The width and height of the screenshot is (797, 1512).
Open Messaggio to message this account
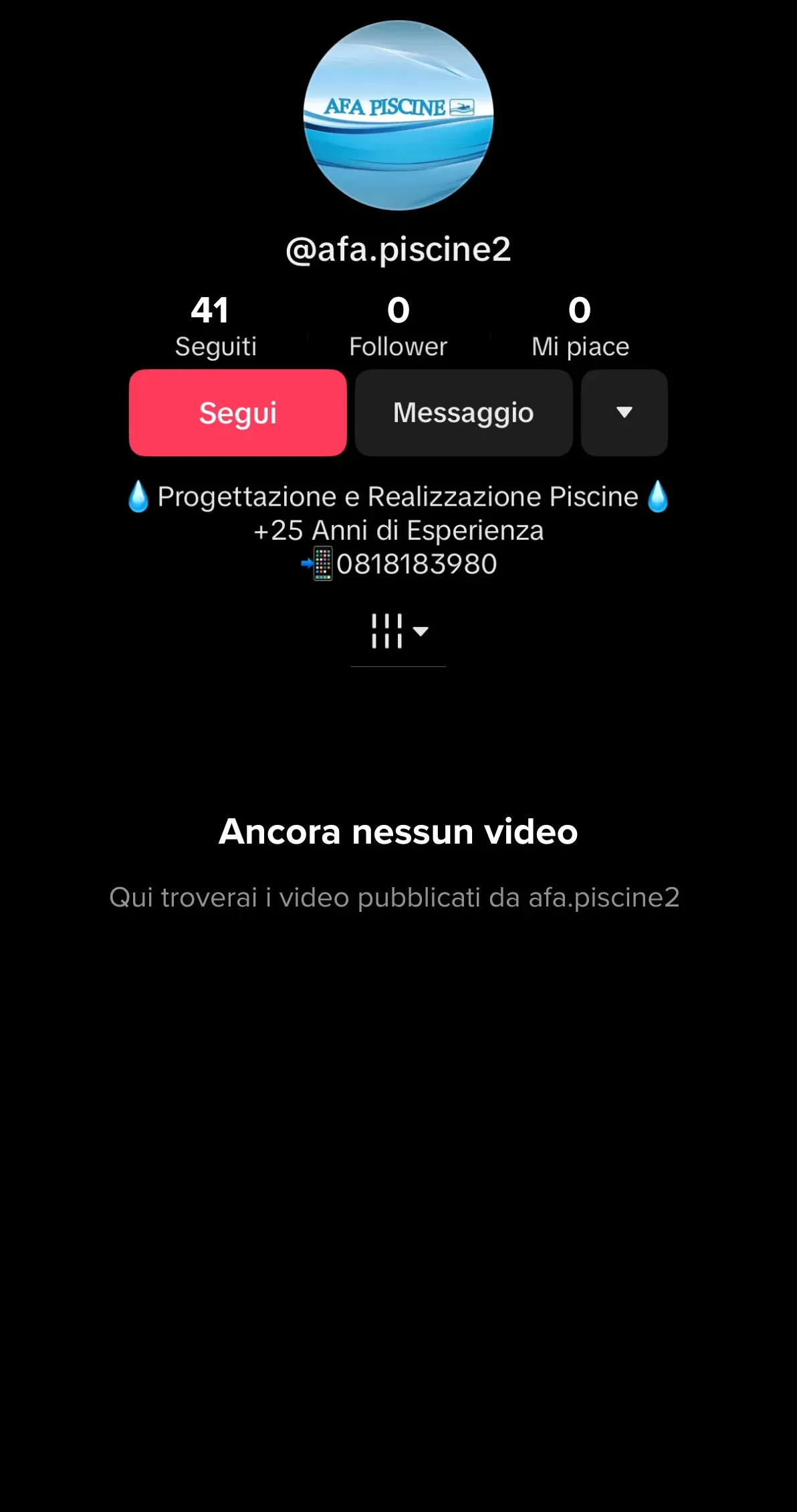[x=463, y=413]
